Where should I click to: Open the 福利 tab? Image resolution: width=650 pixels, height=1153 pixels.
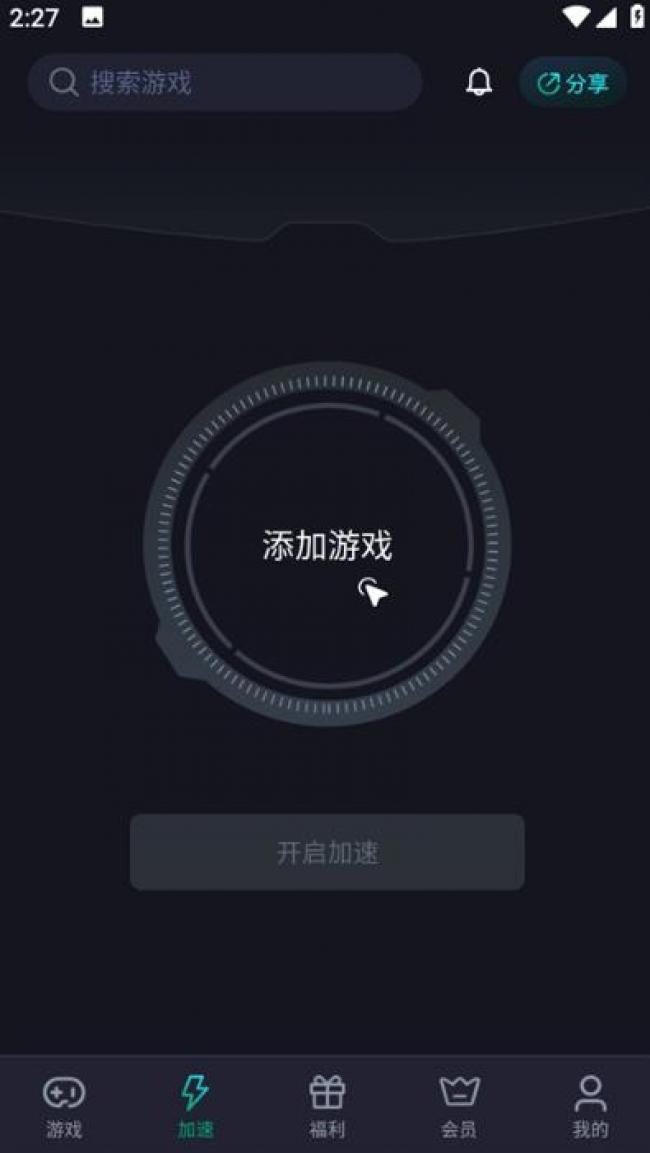click(x=327, y=1105)
